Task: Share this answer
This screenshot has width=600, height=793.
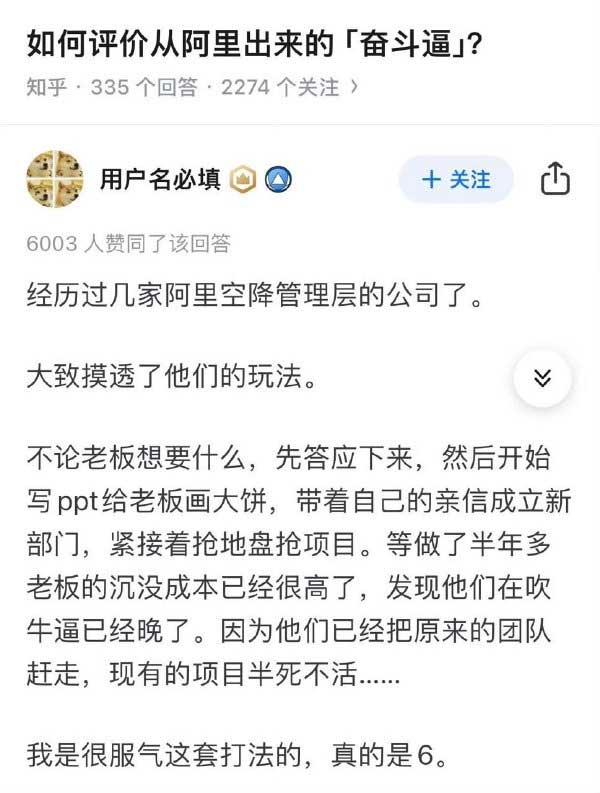Action: [x=555, y=179]
